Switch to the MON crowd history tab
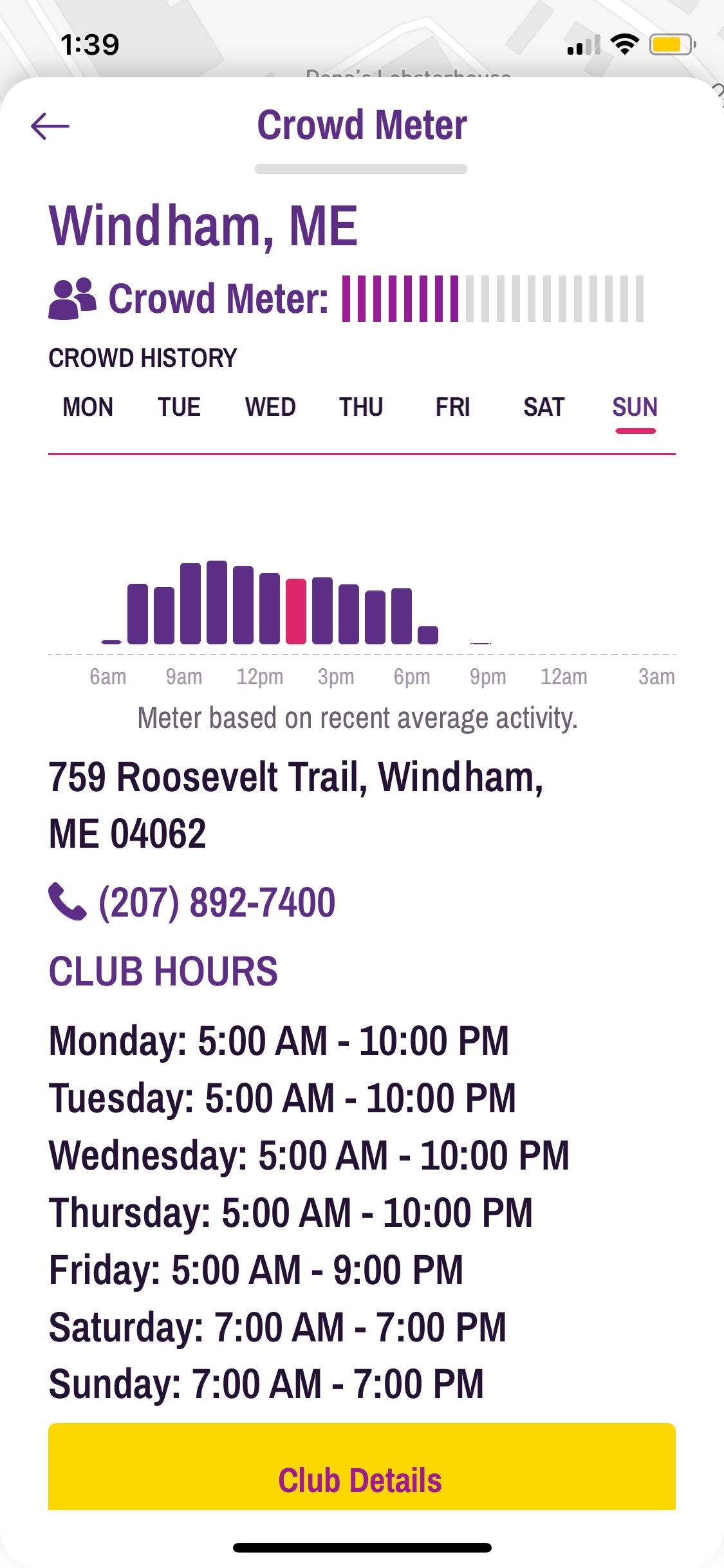The image size is (724, 1568). pos(88,407)
